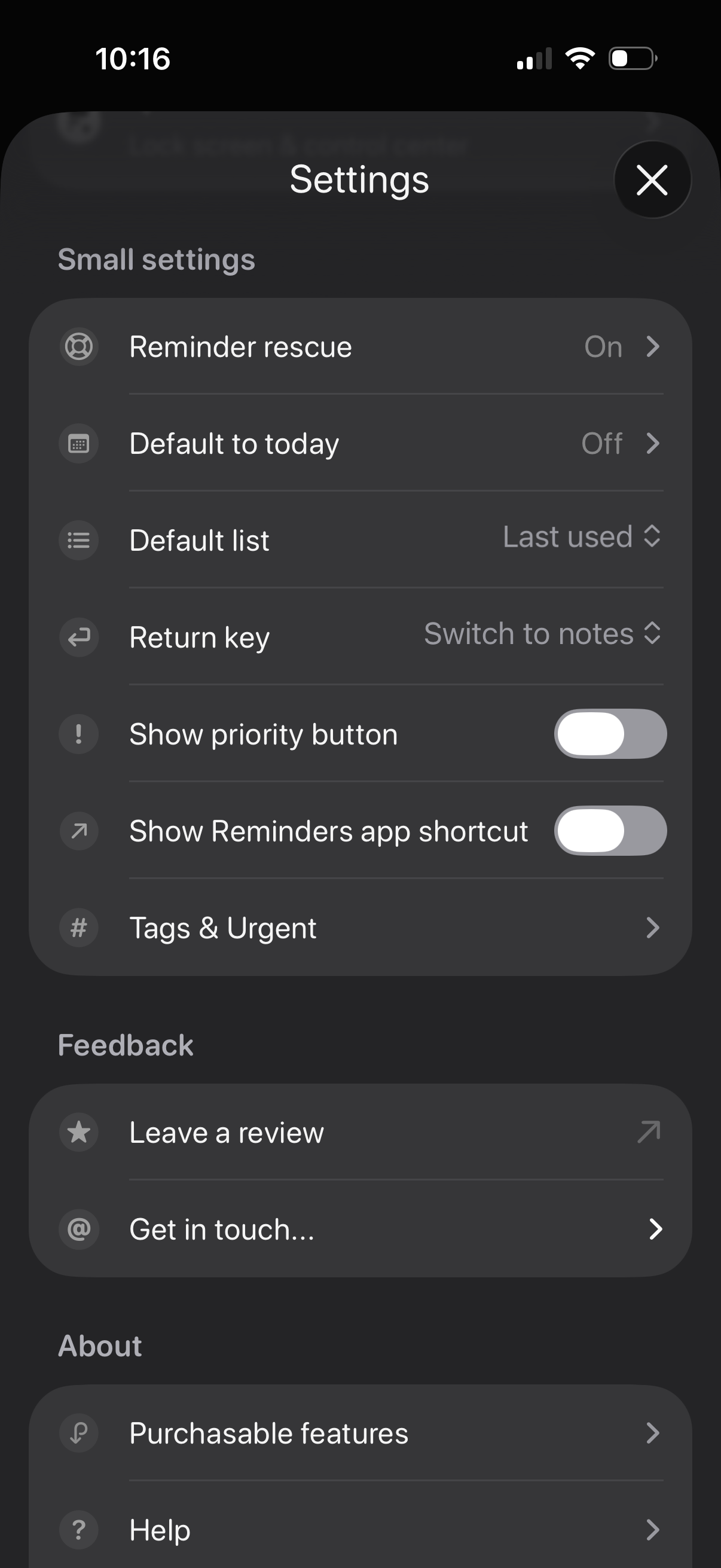The image size is (721, 1568).
Task: Click the list icon next to Default list
Action: [78, 540]
